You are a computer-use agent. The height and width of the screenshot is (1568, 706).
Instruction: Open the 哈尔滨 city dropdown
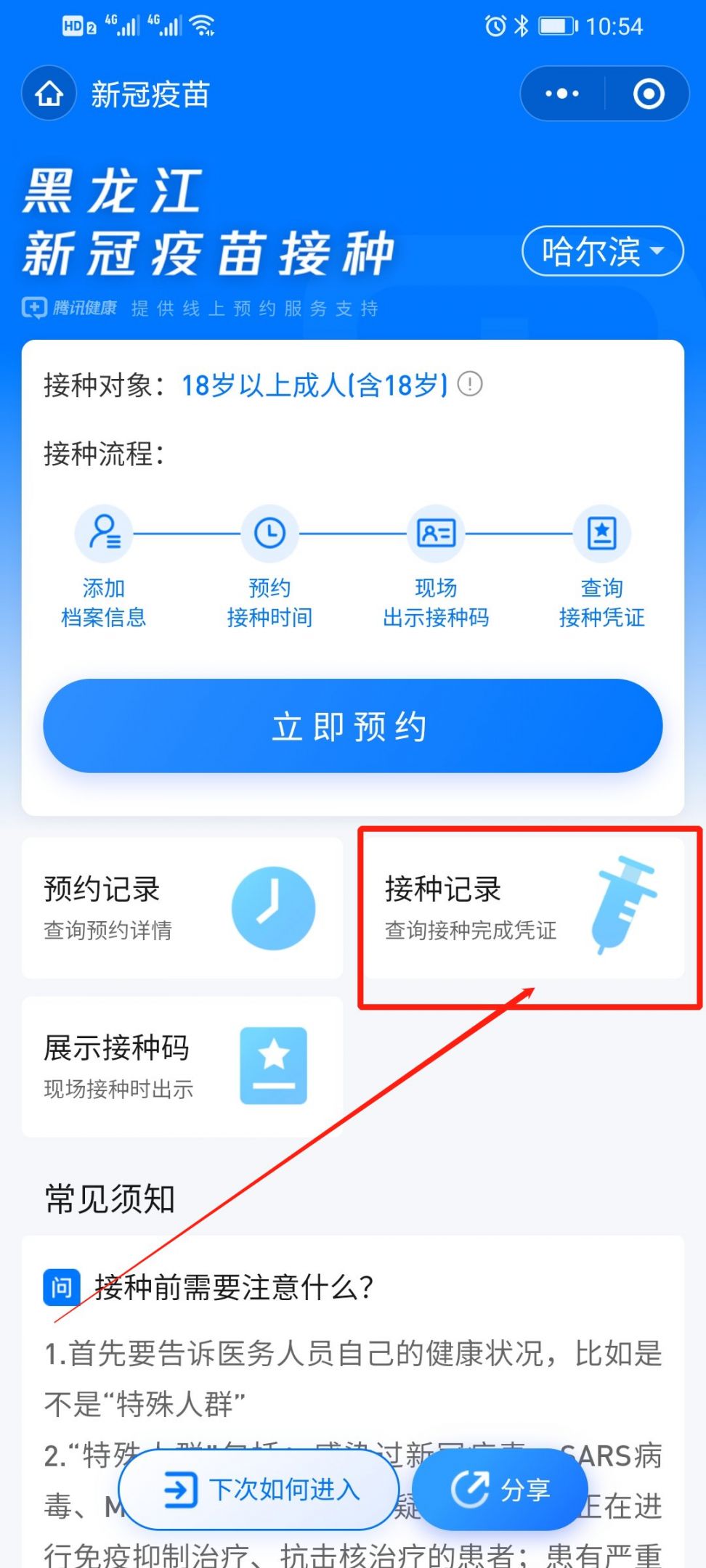pos(602,252)
